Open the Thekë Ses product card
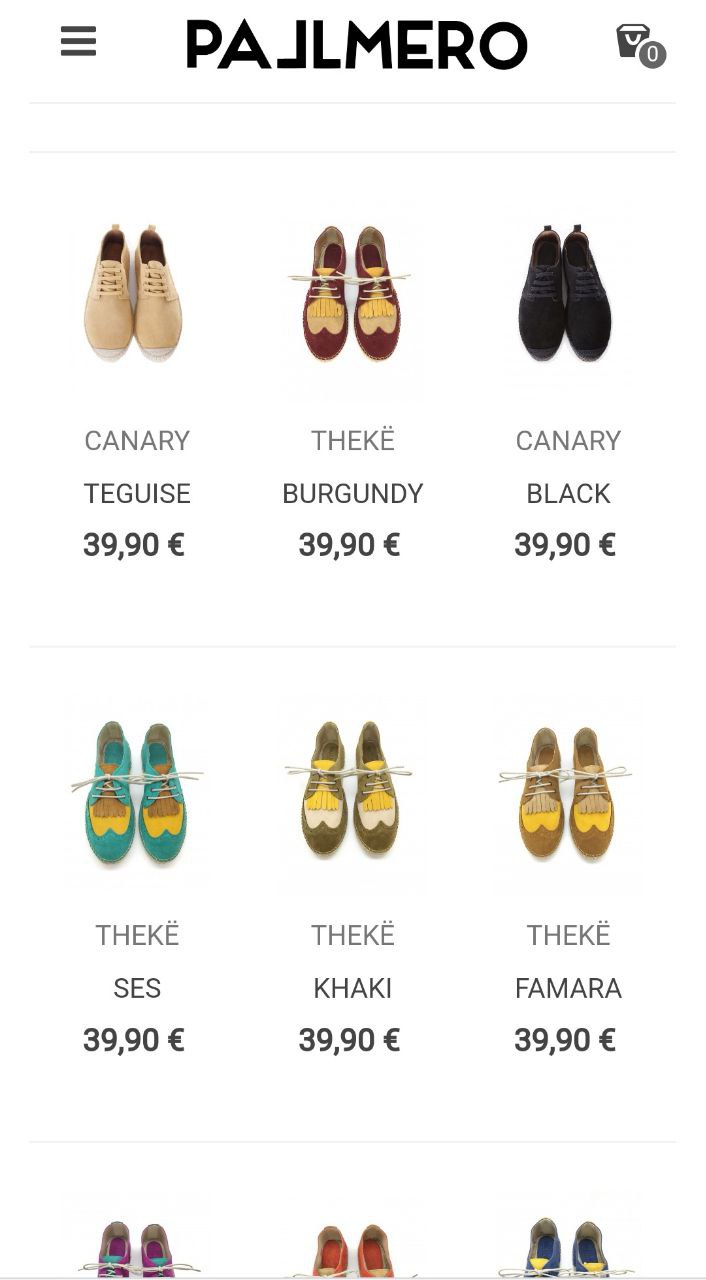The width and height of the screenshot is (706, 1280). [136, 790]
